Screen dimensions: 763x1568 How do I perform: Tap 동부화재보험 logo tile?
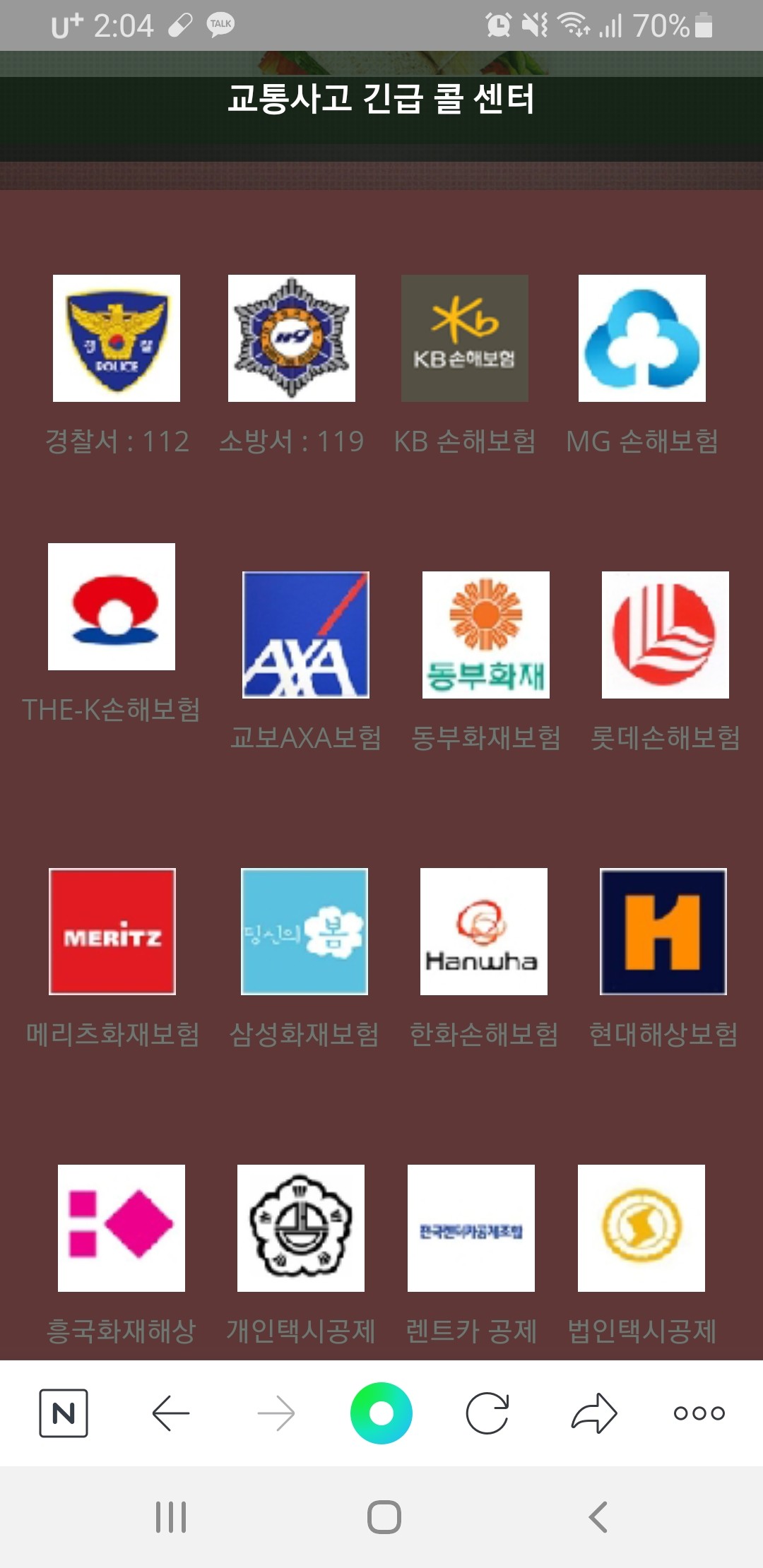point(486,635)
